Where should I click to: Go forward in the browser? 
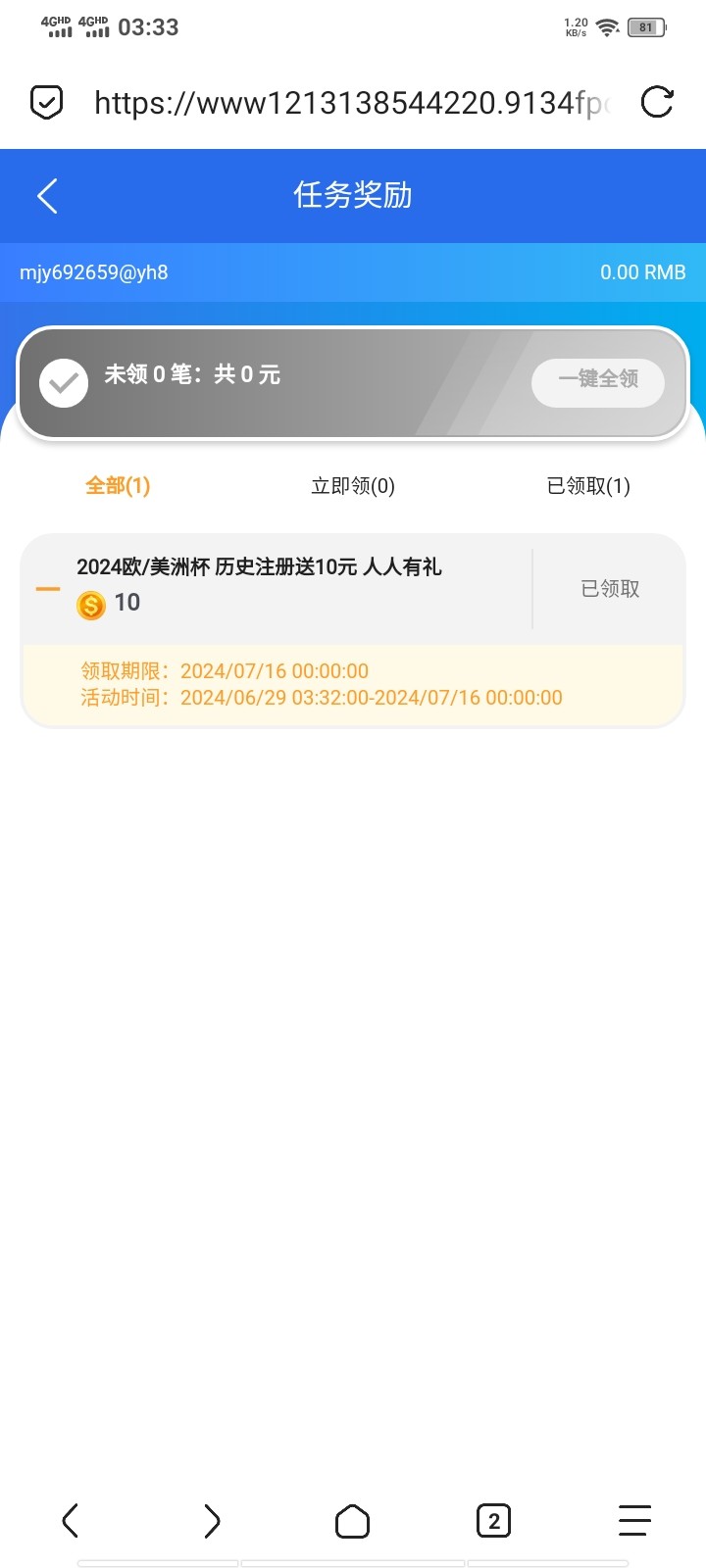pyautogui.click(x=212, y=1521)
